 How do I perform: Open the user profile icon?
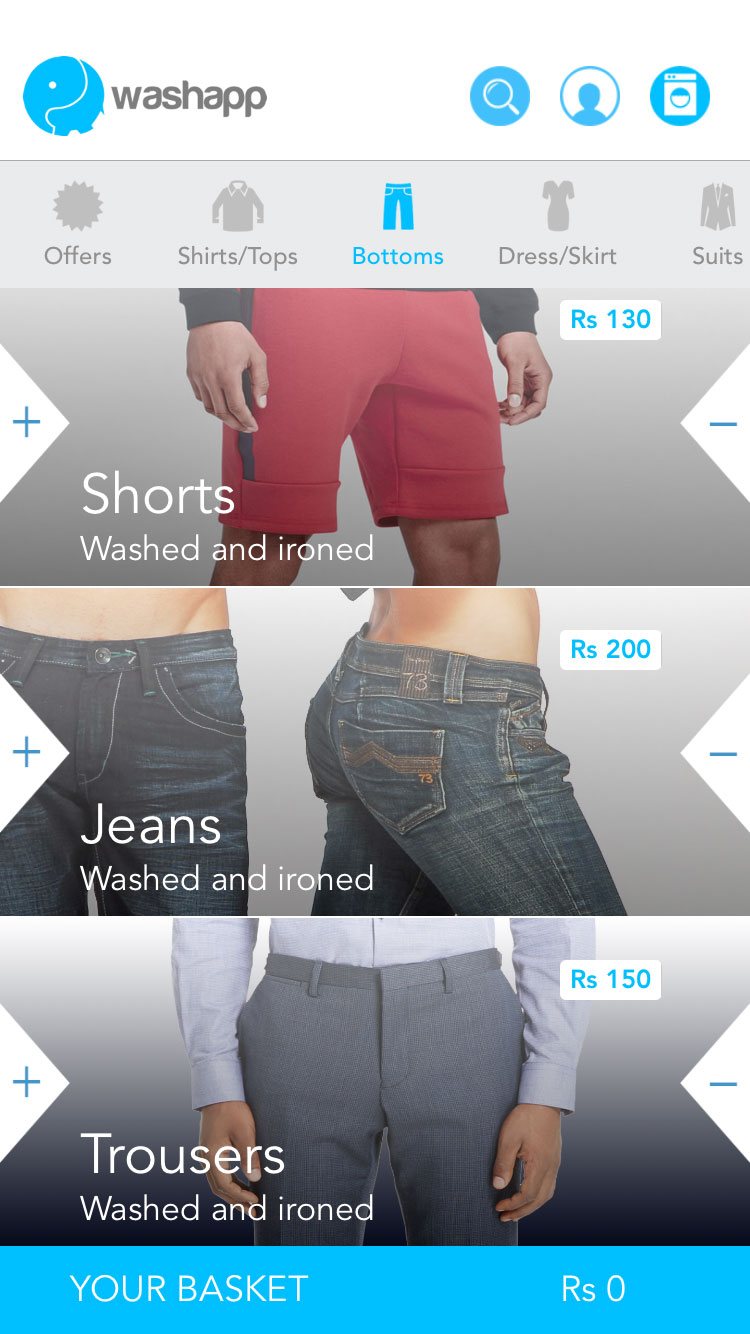(589, 96)
